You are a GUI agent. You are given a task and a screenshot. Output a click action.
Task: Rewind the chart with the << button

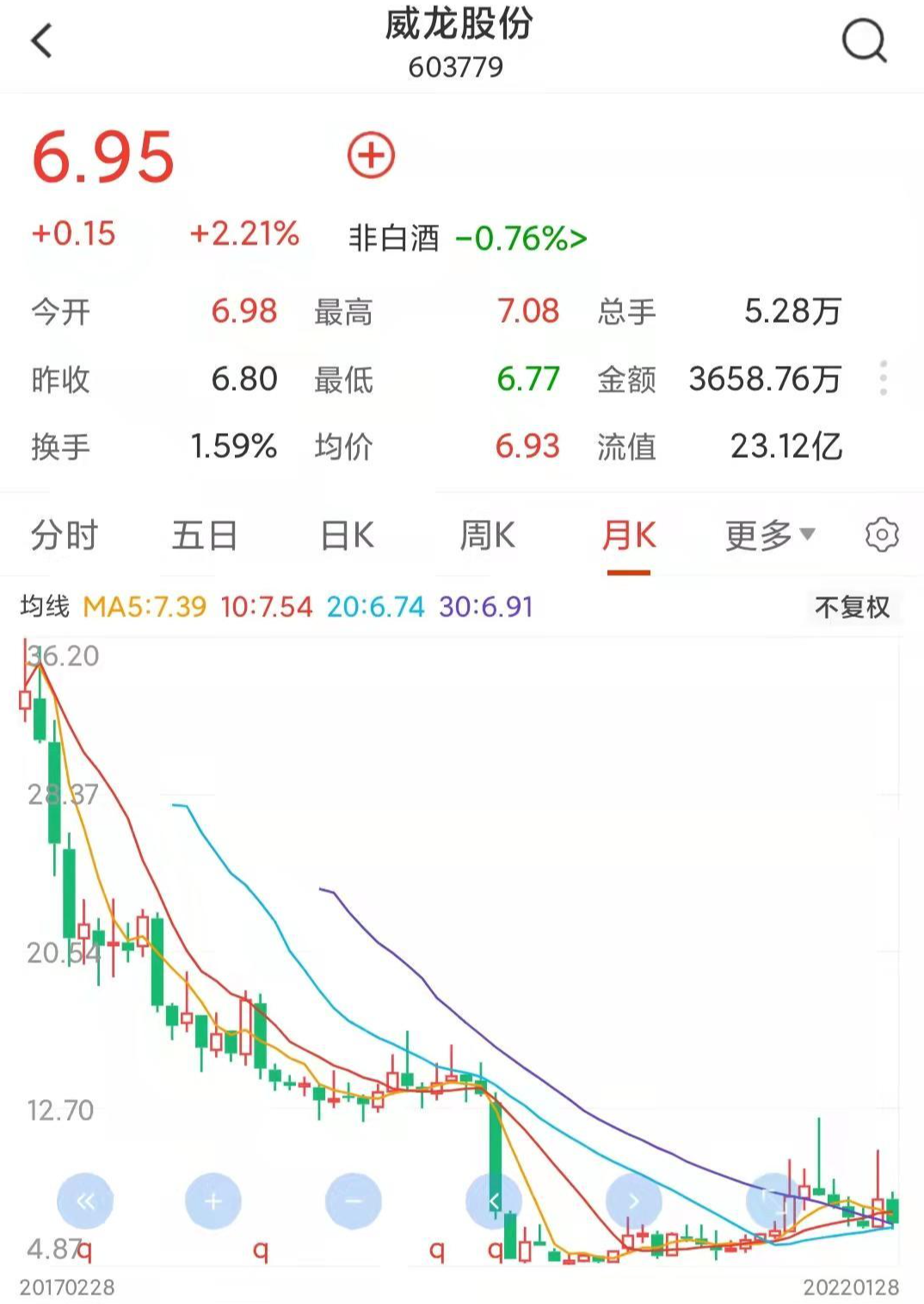coord(85,1202)
